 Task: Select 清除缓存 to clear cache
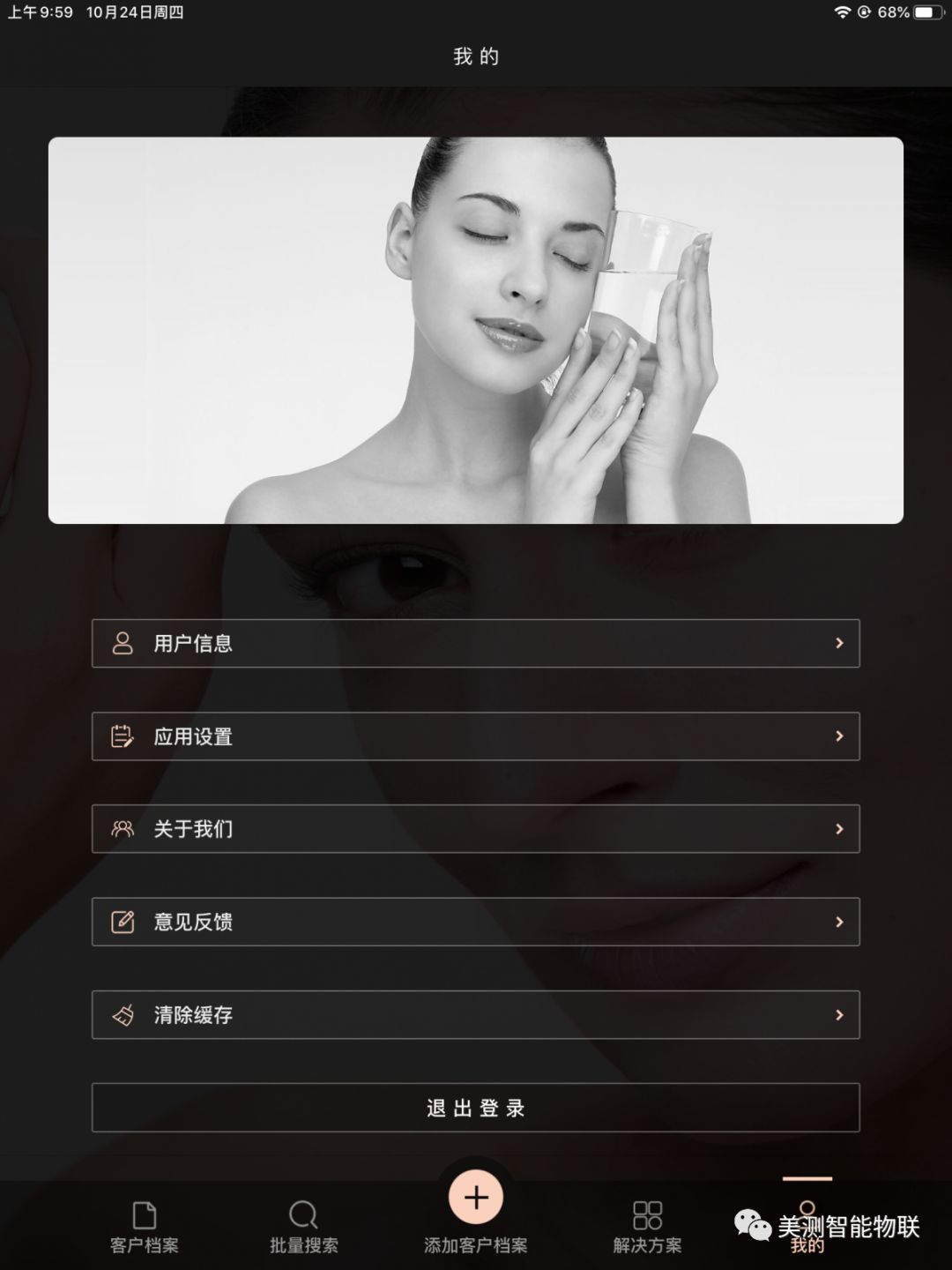(x=475, y=1014)
